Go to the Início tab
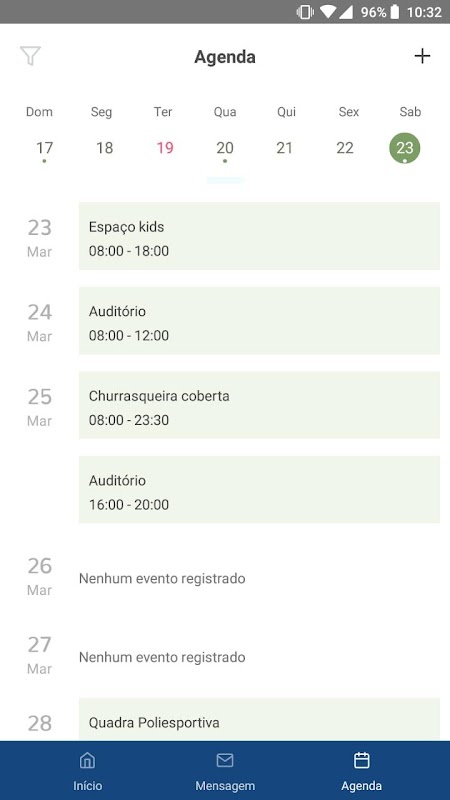Viewport: 450px width, 800px height. click(x=87, y=770)
